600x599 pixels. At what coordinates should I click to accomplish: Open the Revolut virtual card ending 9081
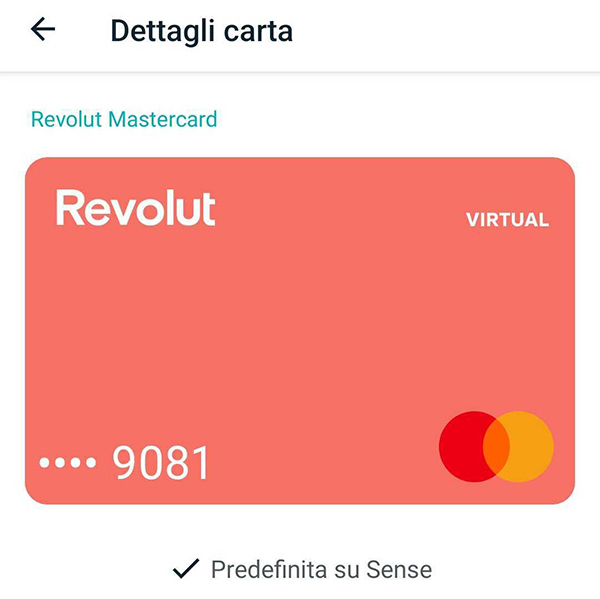300,330
